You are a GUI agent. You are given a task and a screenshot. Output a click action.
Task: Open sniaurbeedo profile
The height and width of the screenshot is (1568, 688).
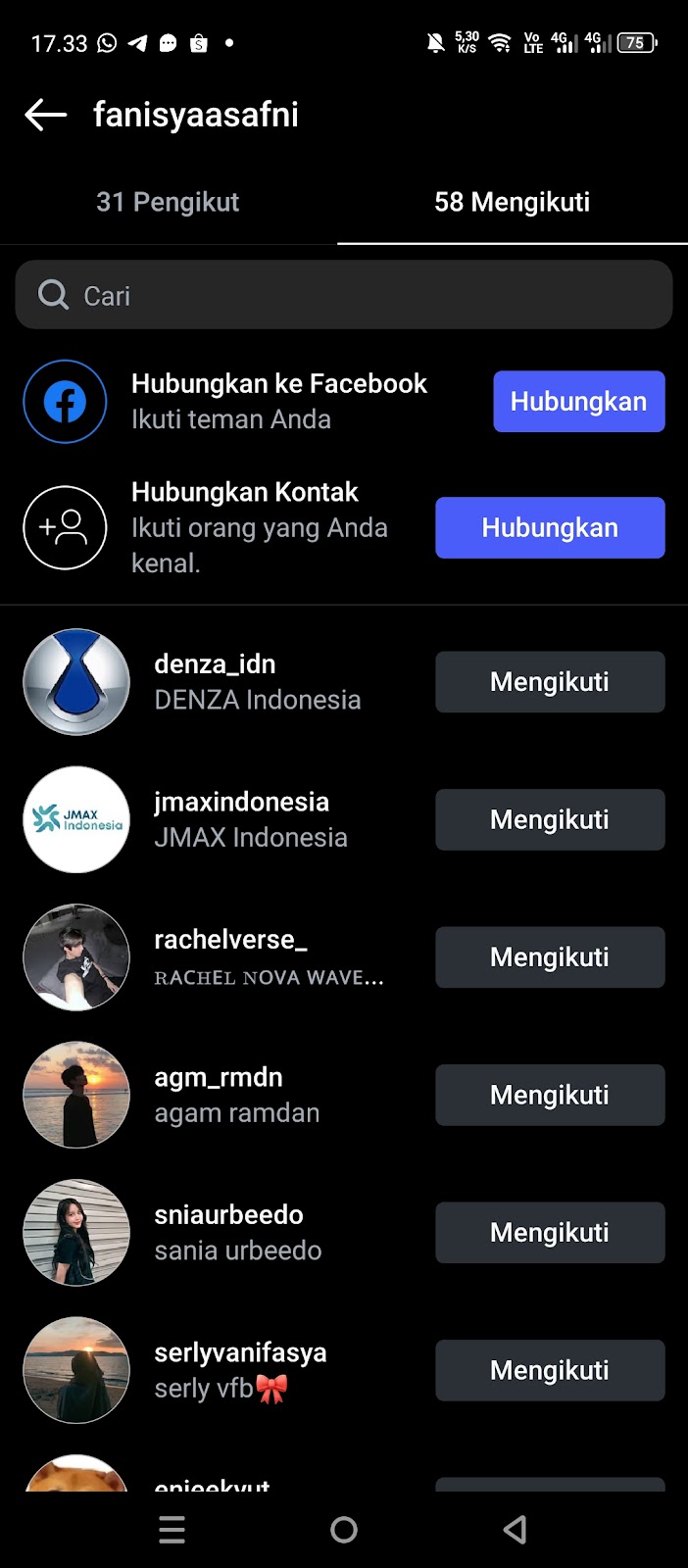(x=228, y=1214)
